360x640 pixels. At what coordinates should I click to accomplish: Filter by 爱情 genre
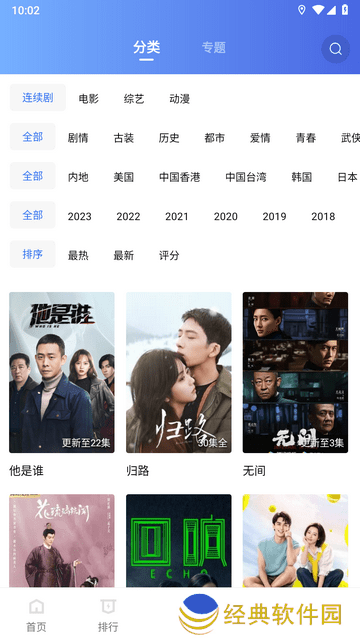tap(260, 138)
